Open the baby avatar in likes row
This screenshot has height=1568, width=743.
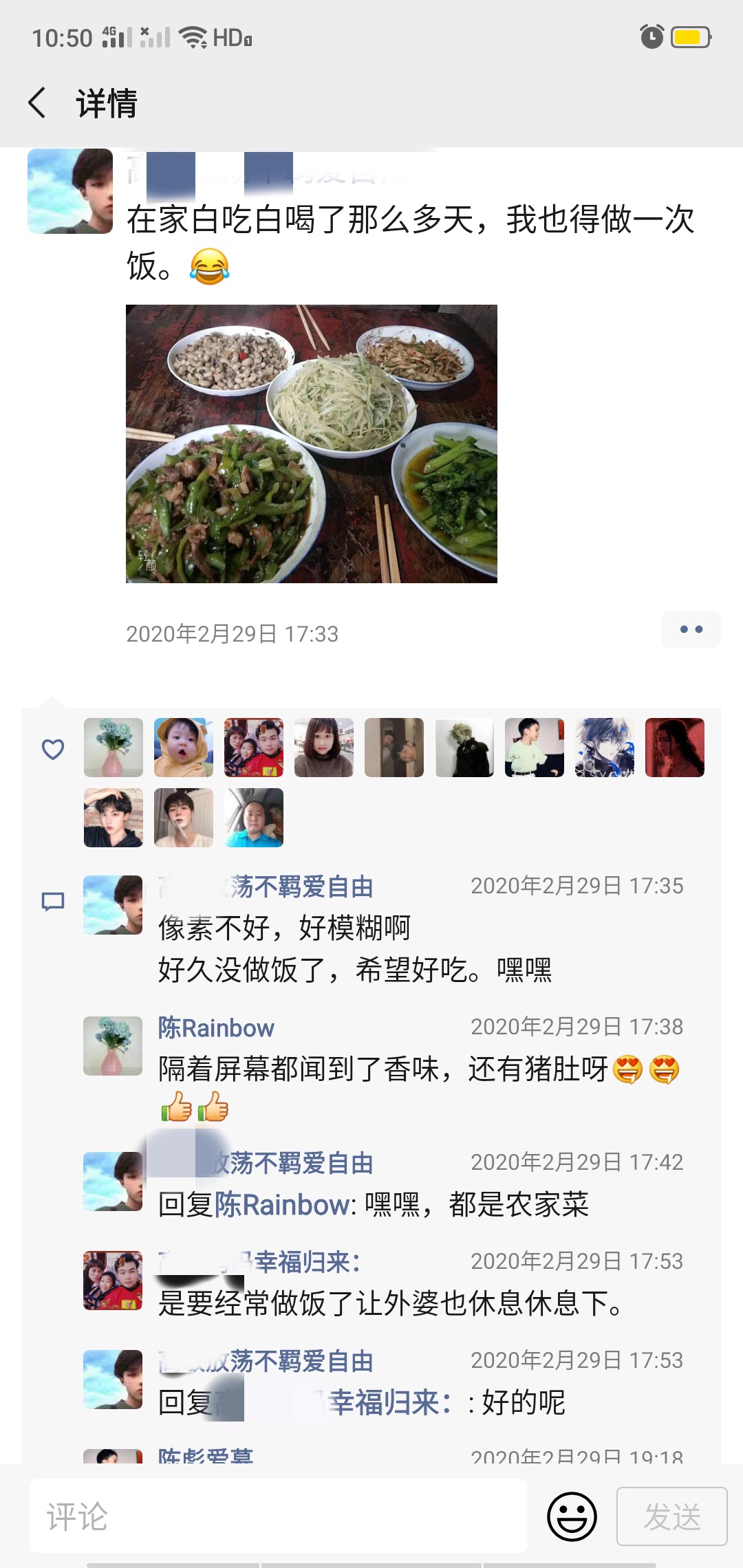184,748
